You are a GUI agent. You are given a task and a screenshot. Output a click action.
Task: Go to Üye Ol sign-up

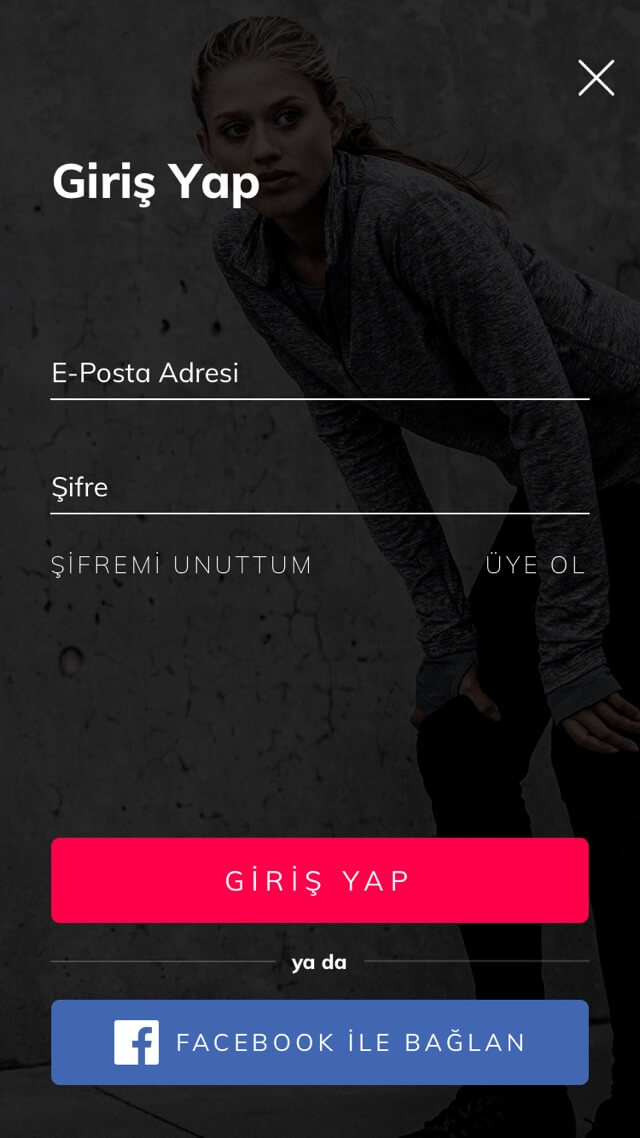point(535,565)
